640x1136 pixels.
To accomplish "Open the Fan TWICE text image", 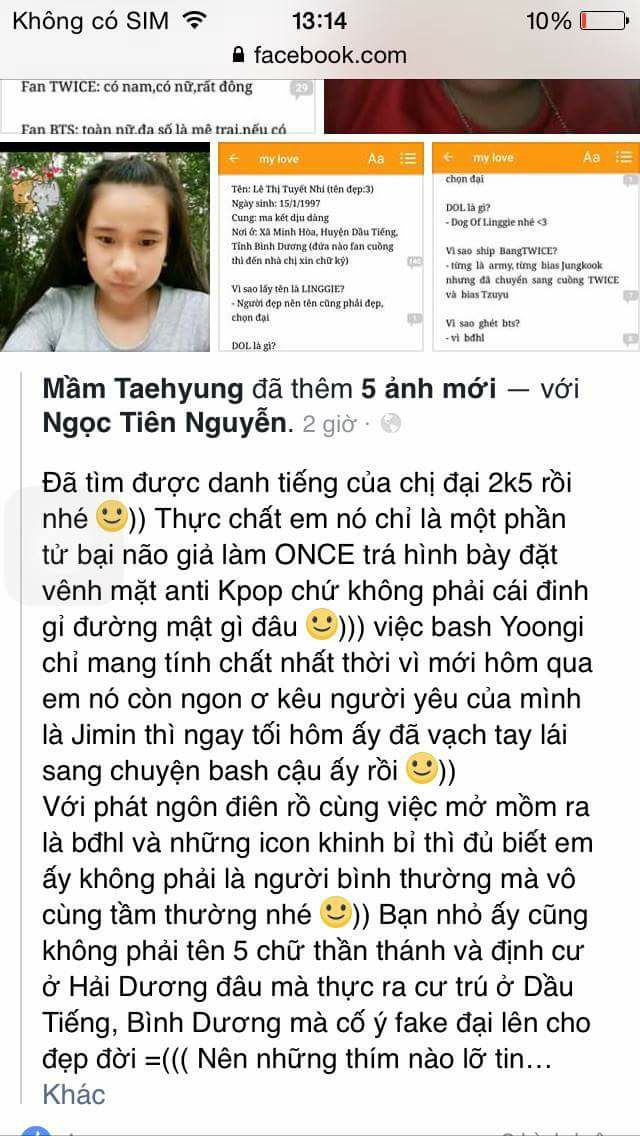I will pos(160,105).
